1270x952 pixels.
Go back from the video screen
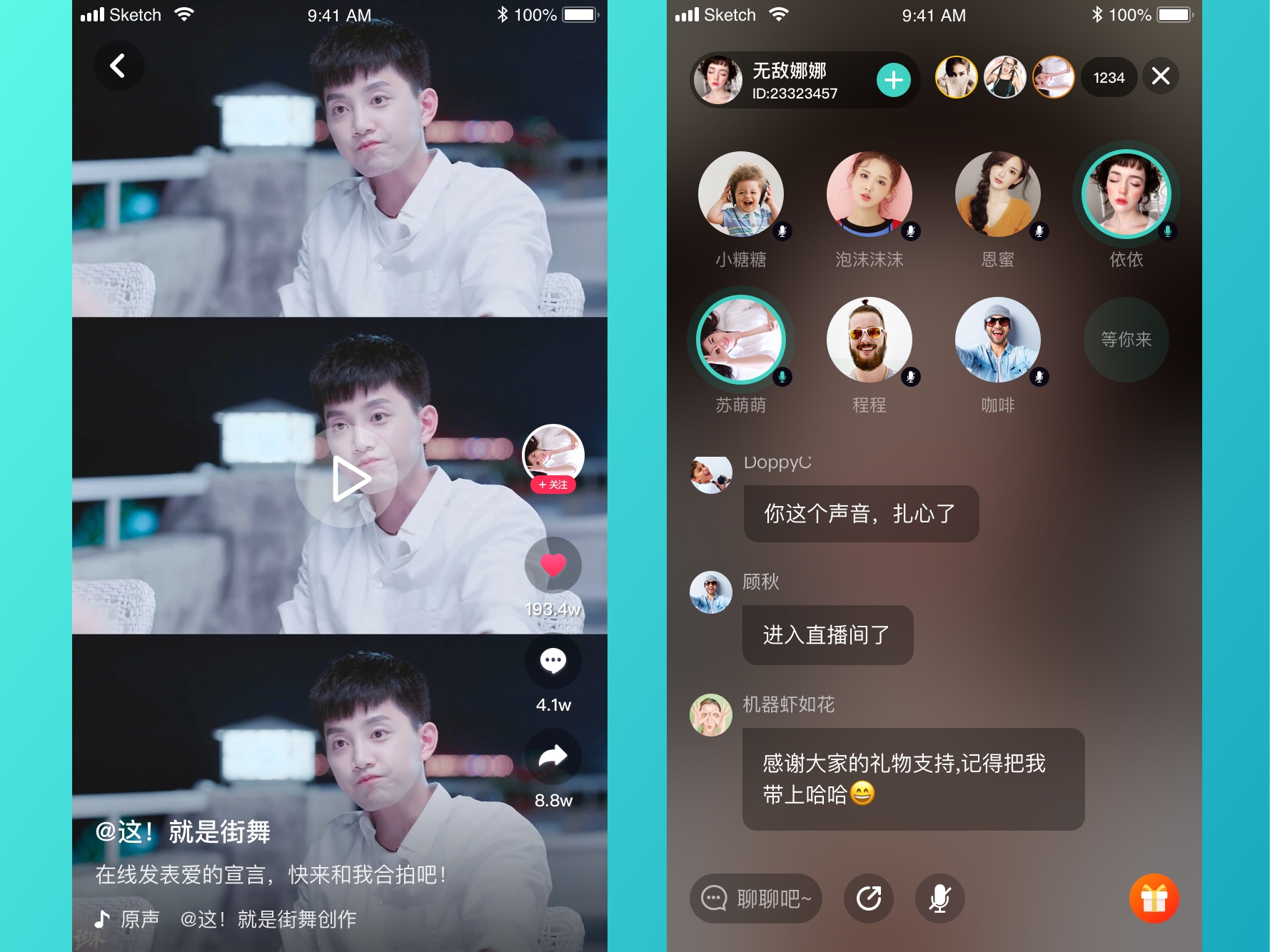click(119, 66)
